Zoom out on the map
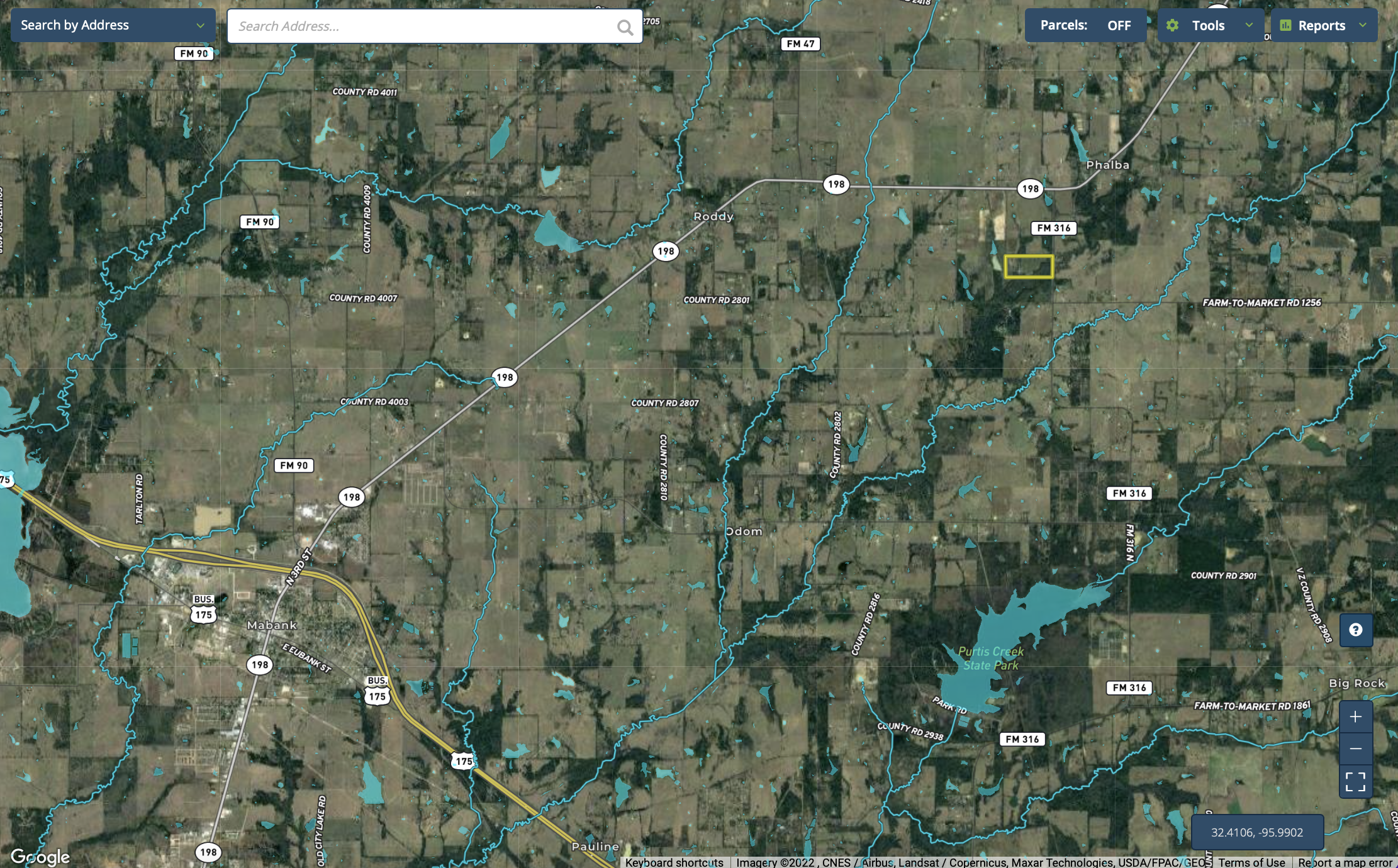Screen dimensions: 1398x868 click(x=1356, y=748)
